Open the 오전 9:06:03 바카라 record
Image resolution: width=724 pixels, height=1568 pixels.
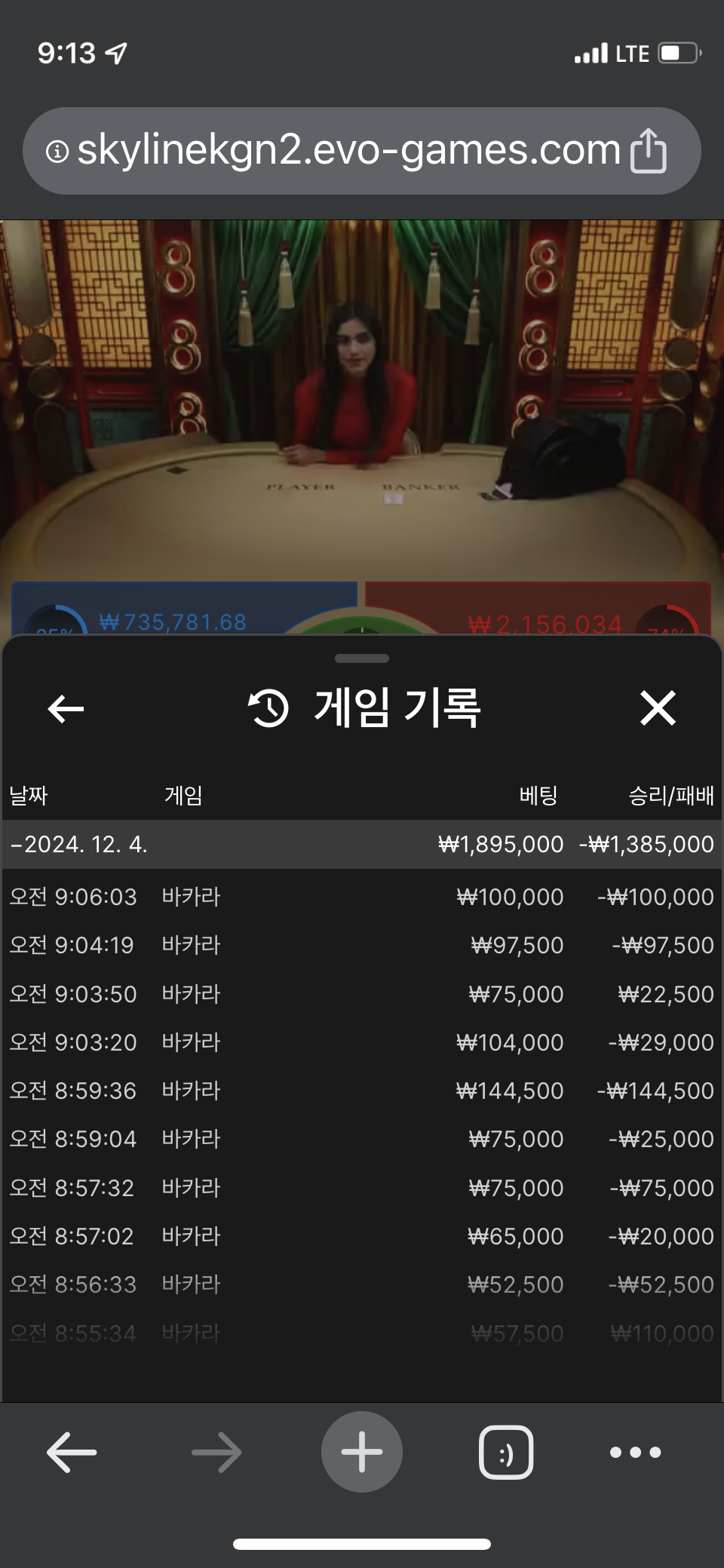[360, 897]
